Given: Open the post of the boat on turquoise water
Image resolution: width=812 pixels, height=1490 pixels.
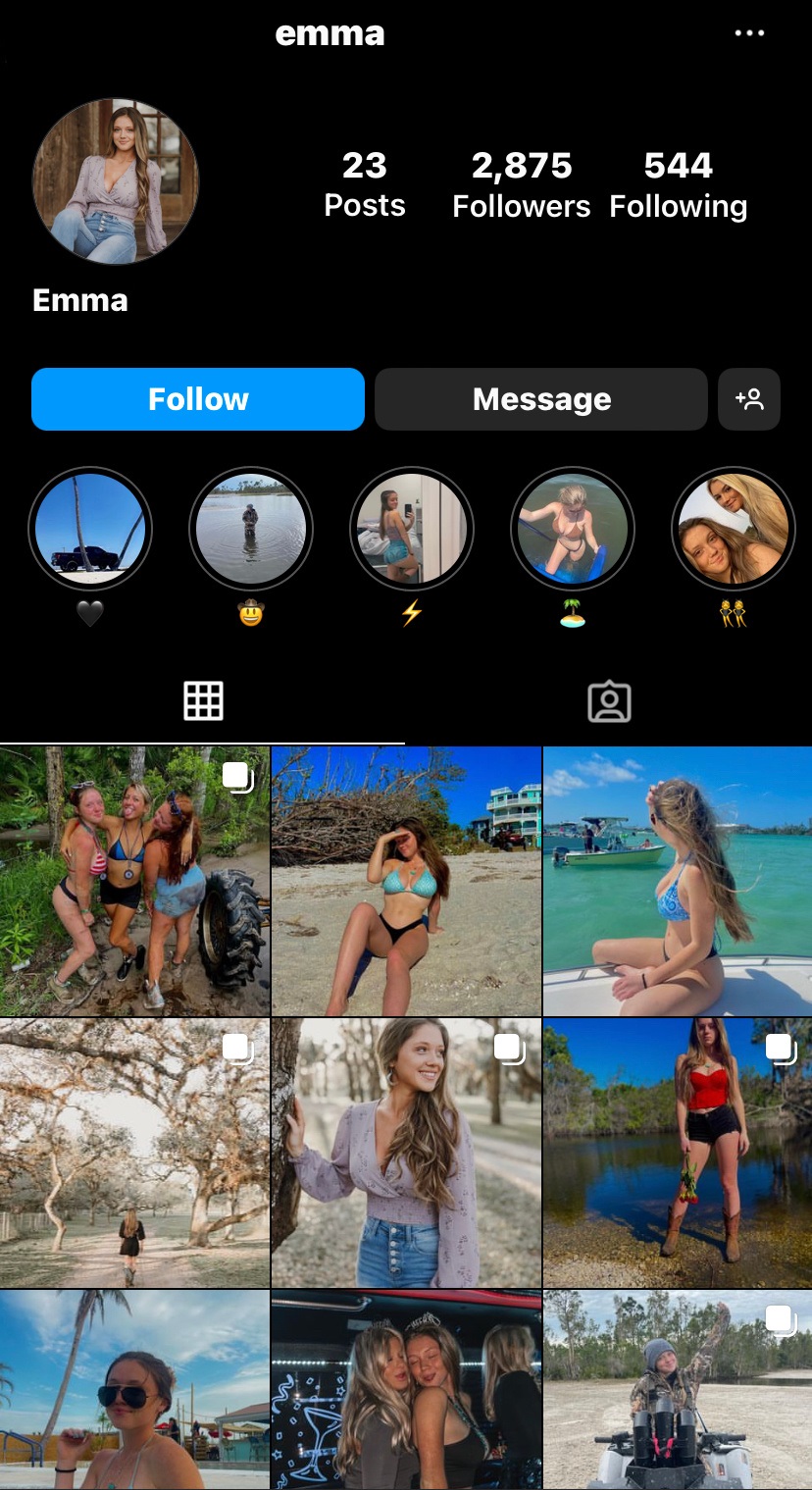Looking at the screenshot, I should coord(678,881).
